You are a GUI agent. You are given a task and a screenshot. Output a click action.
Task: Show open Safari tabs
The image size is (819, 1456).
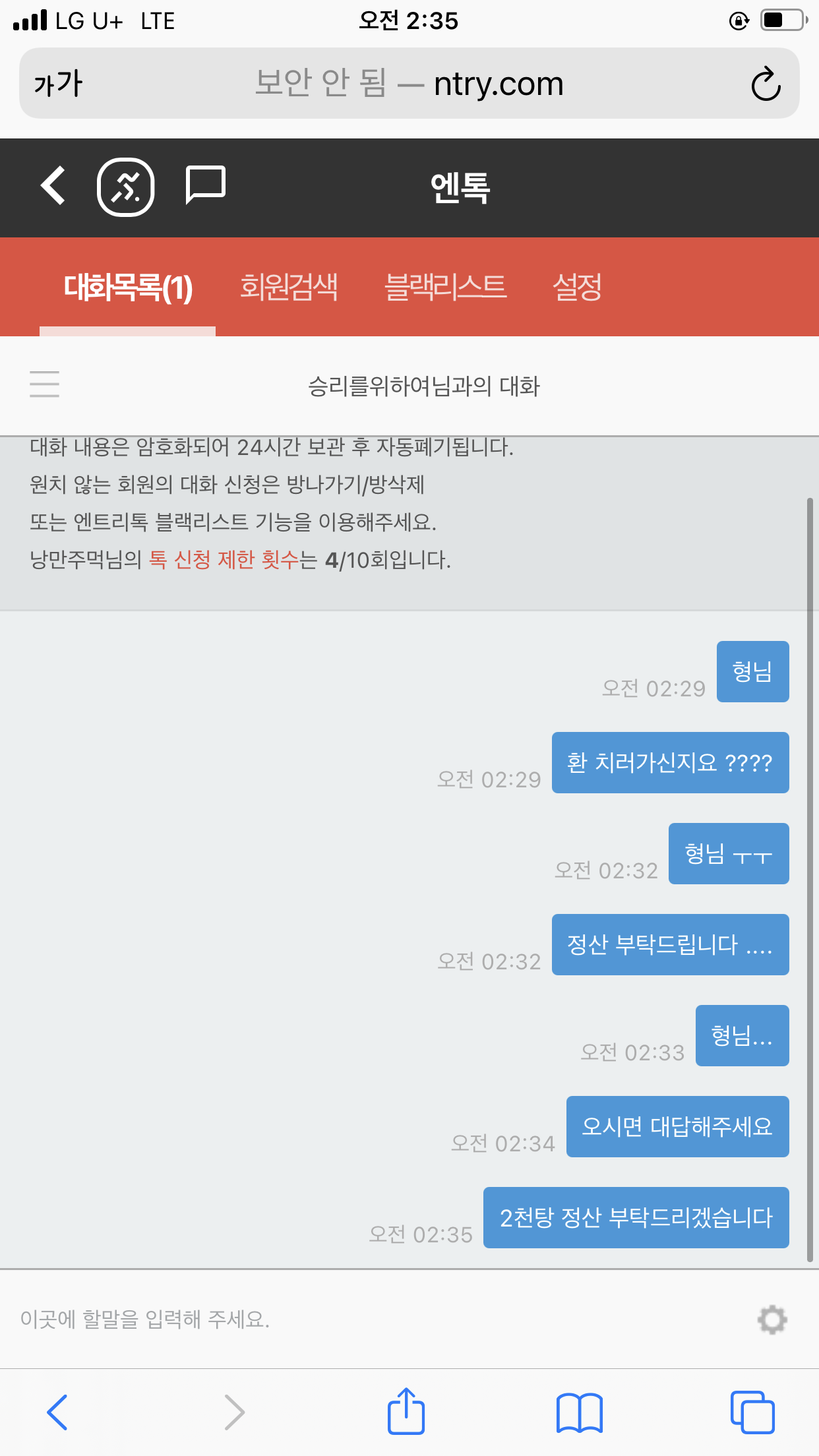752,1412
